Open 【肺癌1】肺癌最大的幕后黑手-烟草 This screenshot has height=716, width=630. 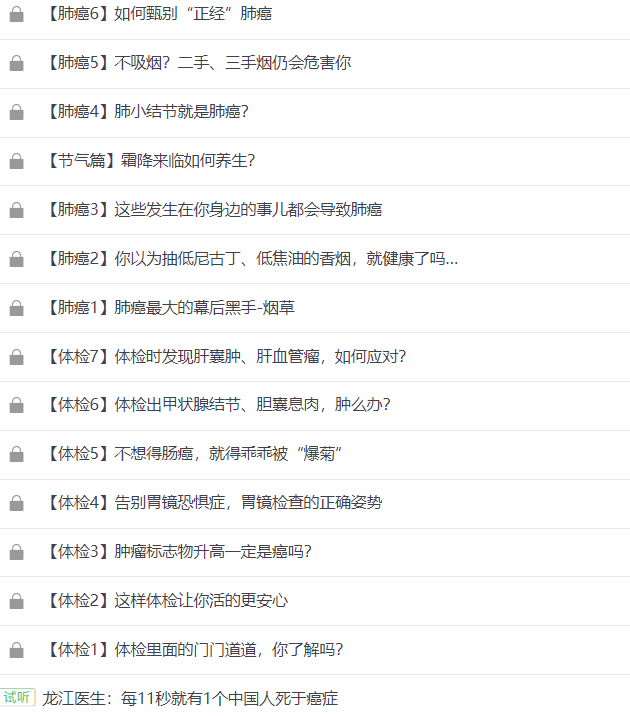(178, 308)
